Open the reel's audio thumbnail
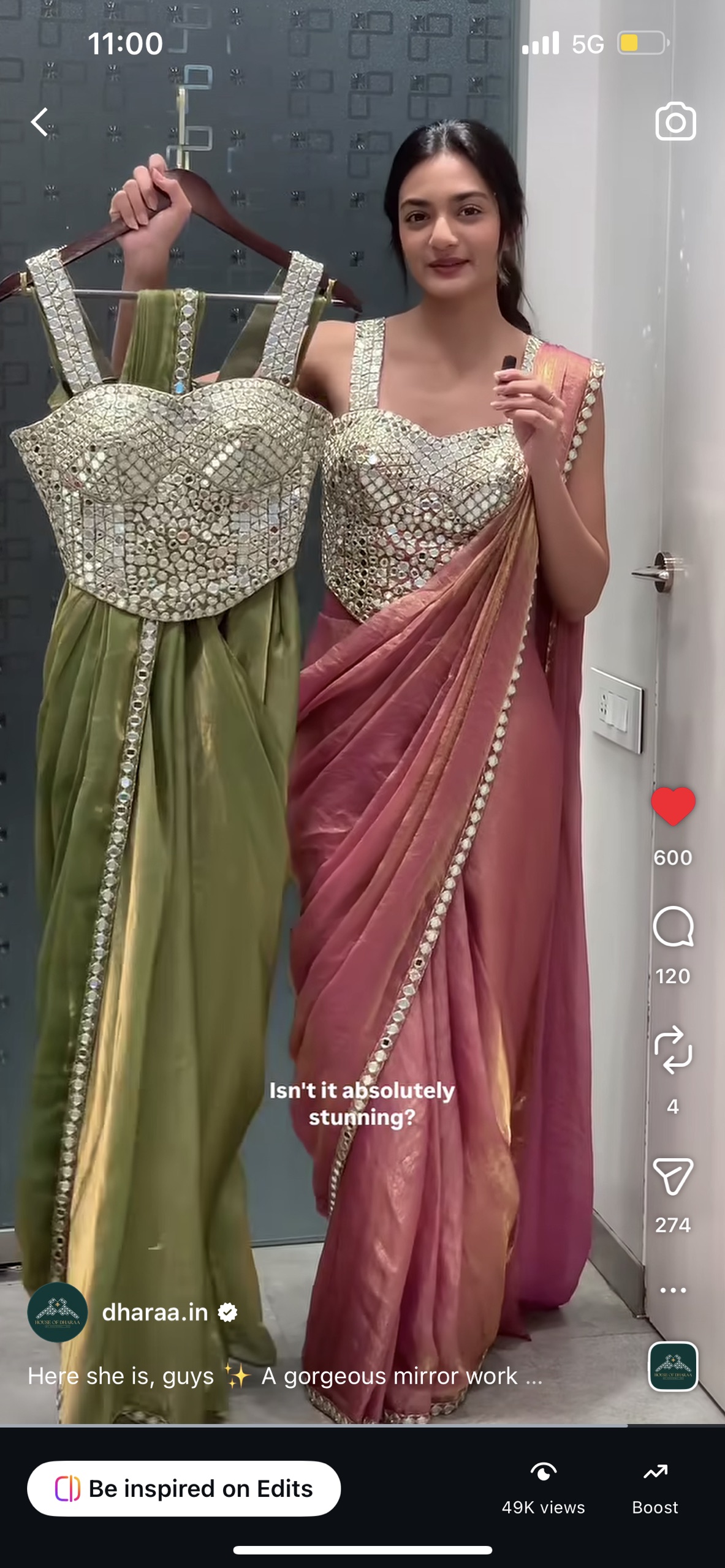This screenshot has width=725, height=1568. click(673, 1366)
